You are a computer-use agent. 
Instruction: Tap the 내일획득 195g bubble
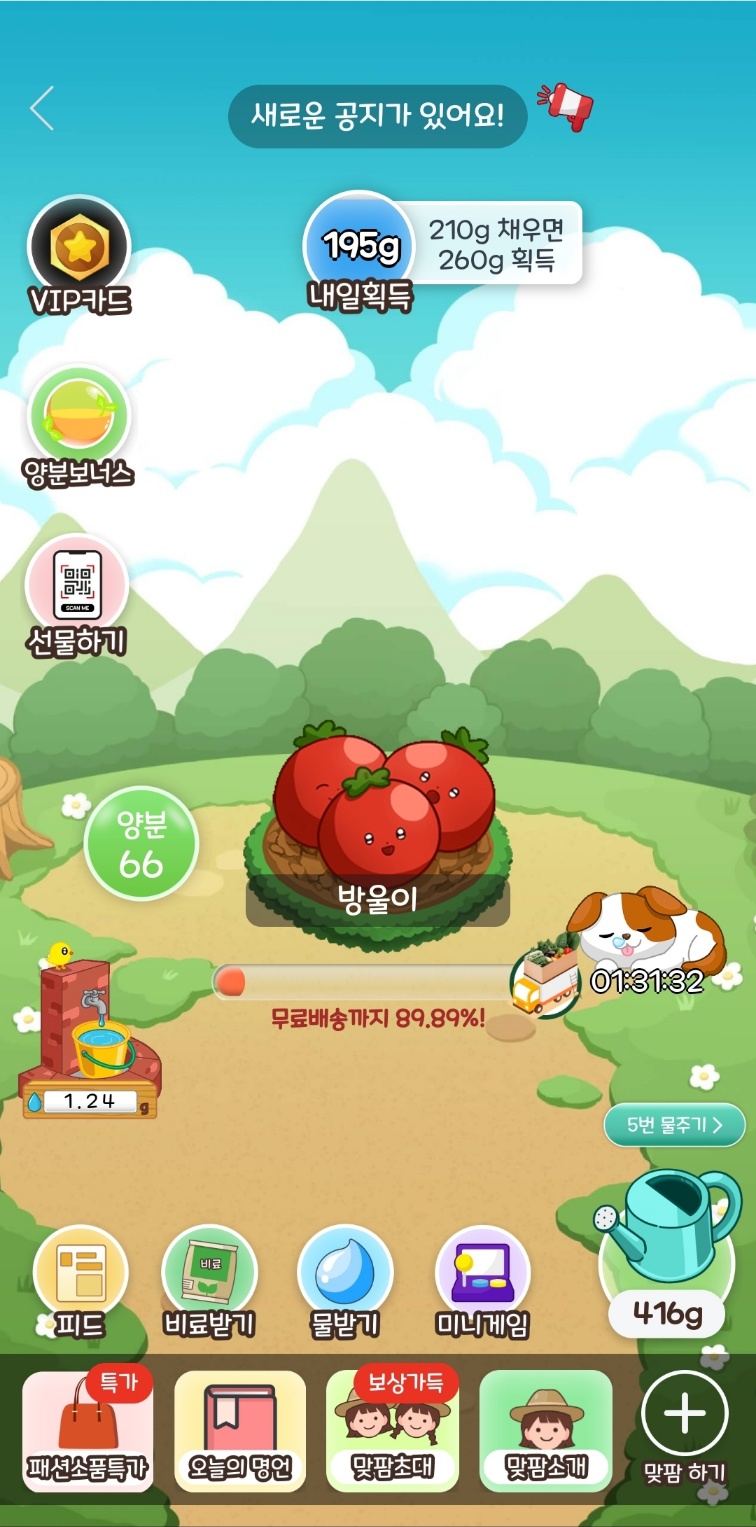(x=359, y=247)
